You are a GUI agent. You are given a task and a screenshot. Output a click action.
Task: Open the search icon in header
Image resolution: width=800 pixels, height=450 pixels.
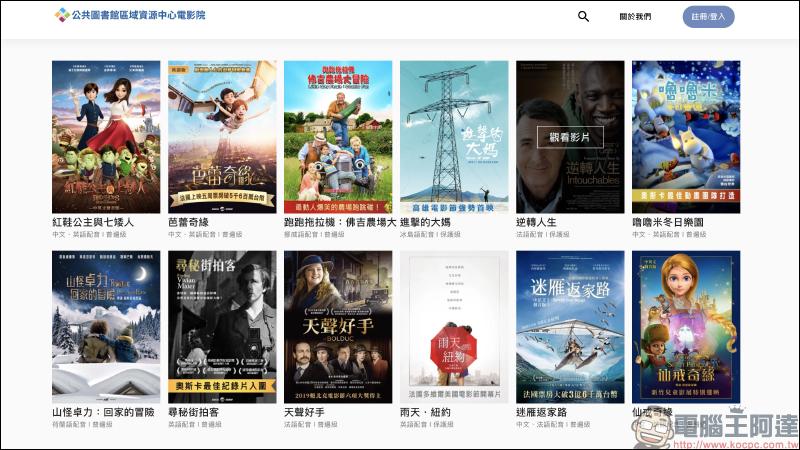coord(583,16)
